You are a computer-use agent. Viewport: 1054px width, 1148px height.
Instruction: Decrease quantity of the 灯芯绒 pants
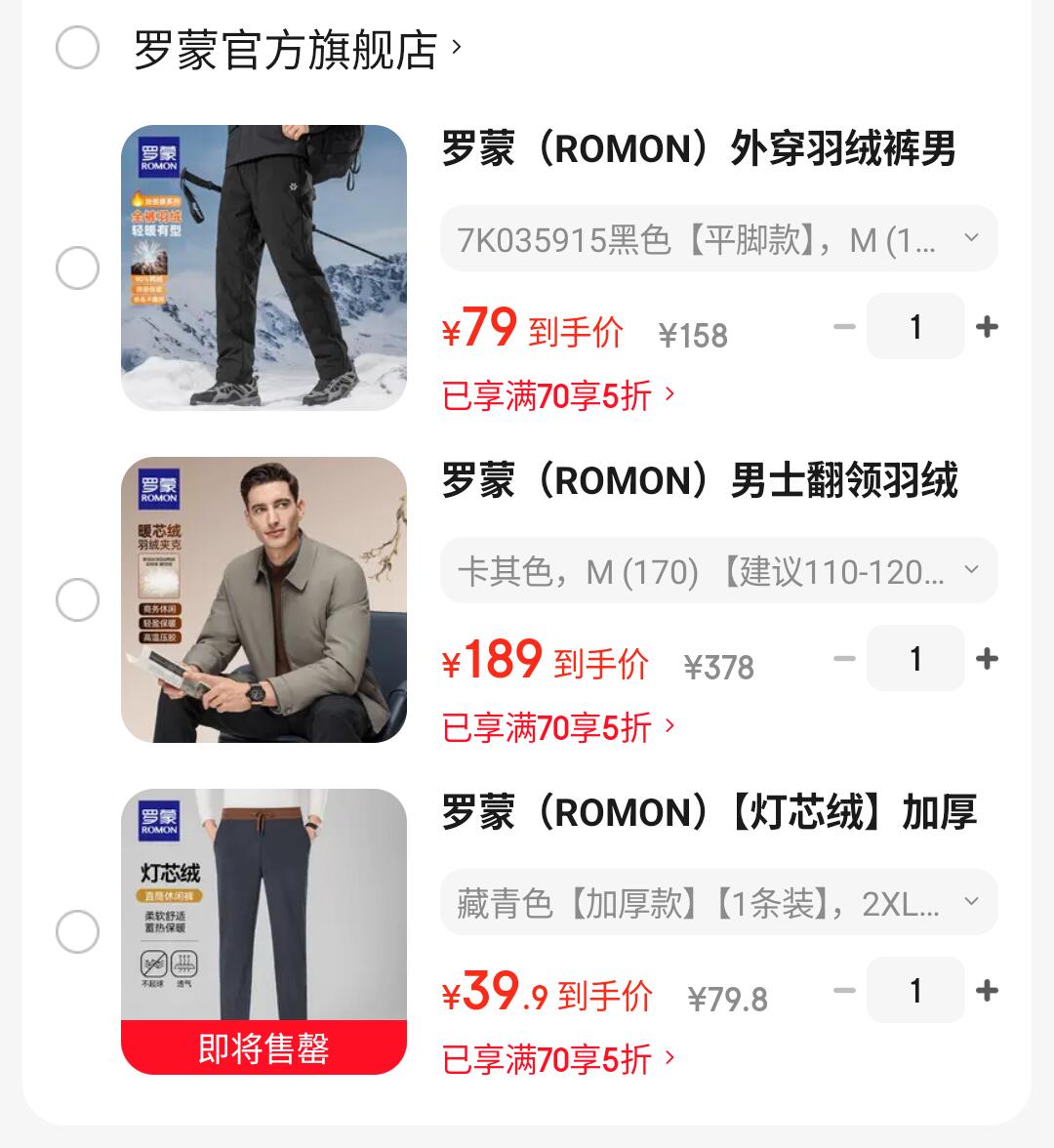pos(844,991)
